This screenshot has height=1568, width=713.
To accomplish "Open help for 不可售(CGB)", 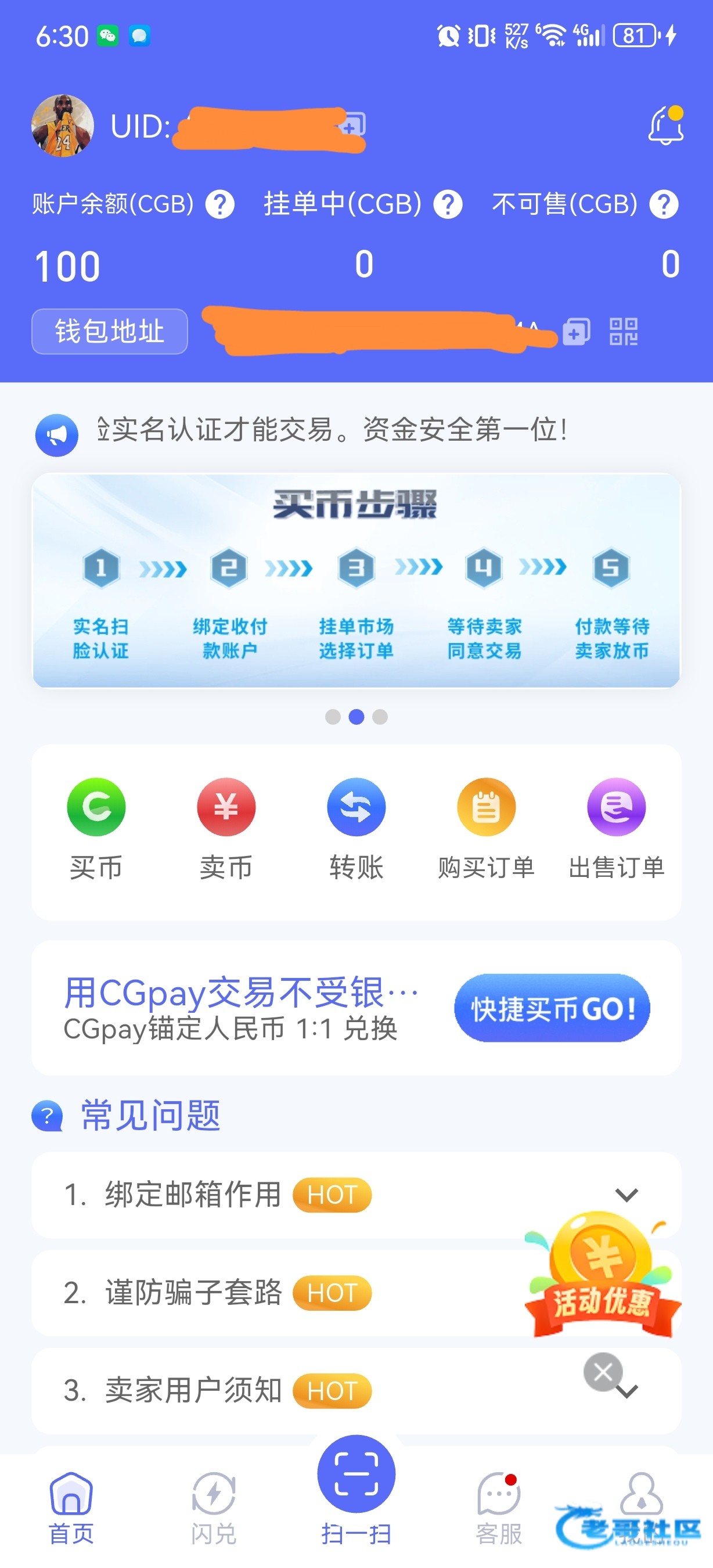I will [664, 204].
